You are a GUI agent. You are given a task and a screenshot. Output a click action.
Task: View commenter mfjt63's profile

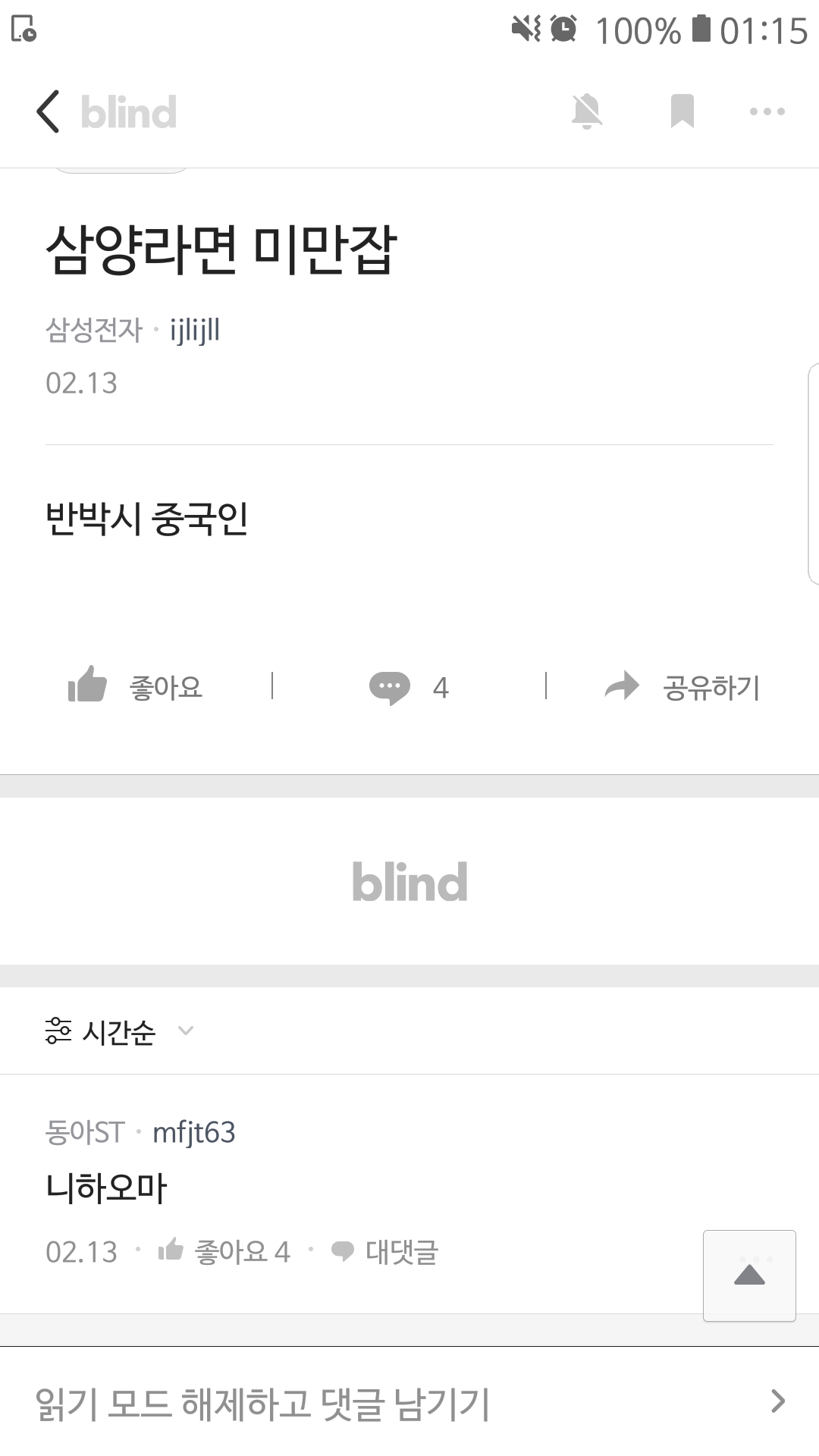pos(194,1132)
